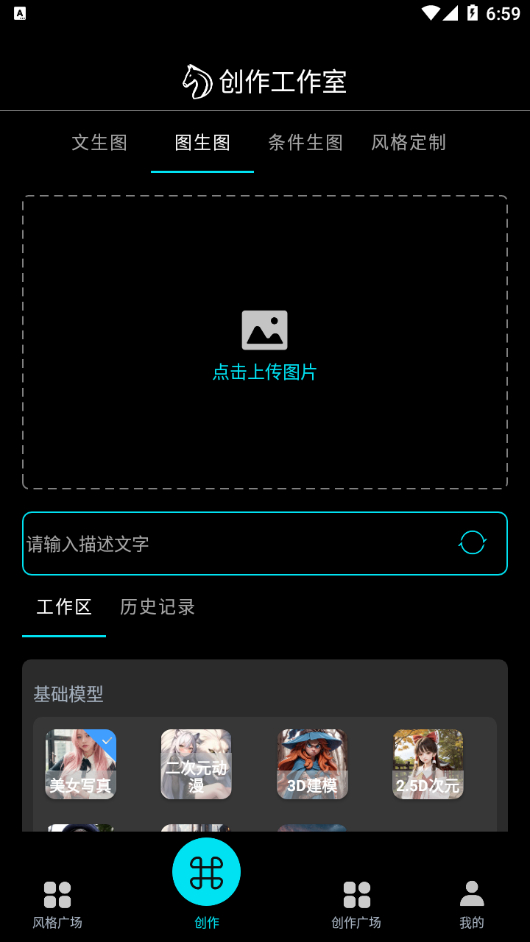The image size is (530, 942).
Task: Switch to the 文生图 tab
Action: point(100,143)
